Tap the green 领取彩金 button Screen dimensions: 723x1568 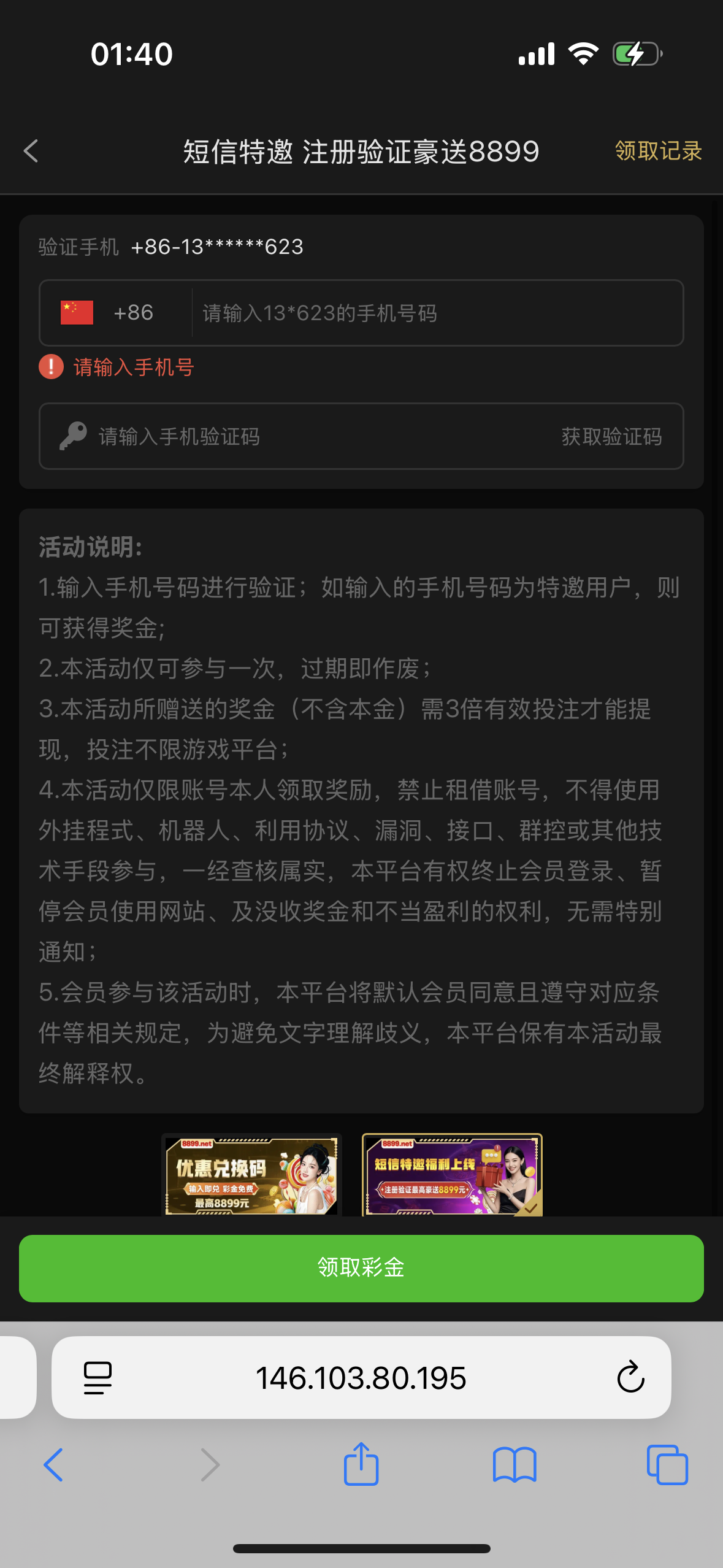(x=361, y=1268)
